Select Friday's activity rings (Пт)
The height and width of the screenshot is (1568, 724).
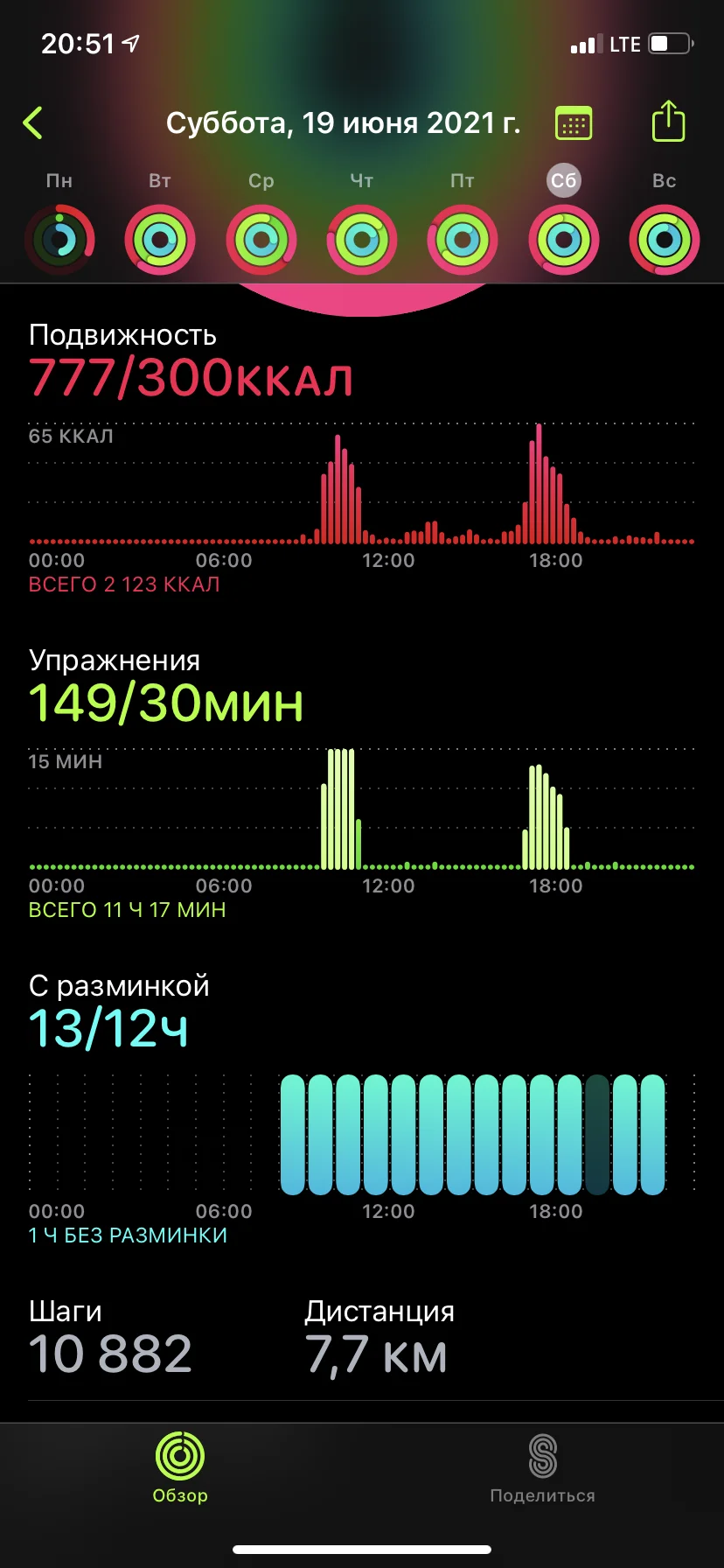(x=463, y=239)
